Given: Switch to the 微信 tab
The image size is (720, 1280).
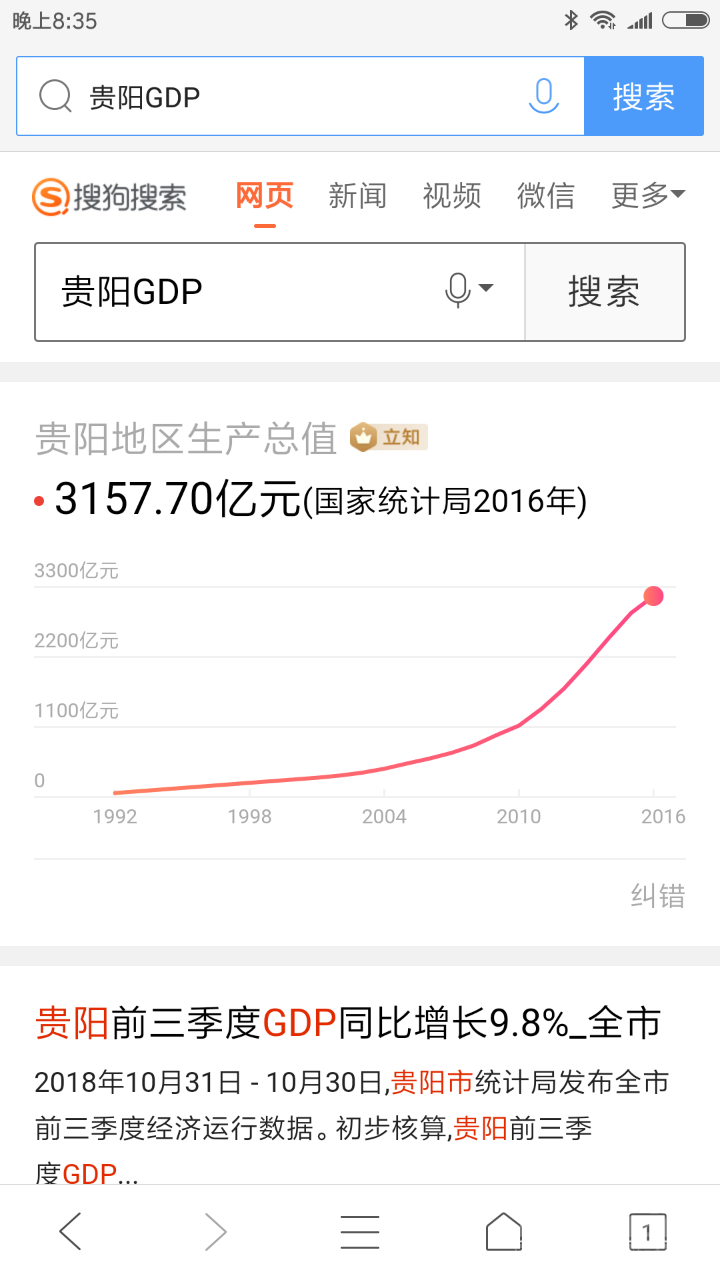Looking at the screenshot, I should pos(546,195).
